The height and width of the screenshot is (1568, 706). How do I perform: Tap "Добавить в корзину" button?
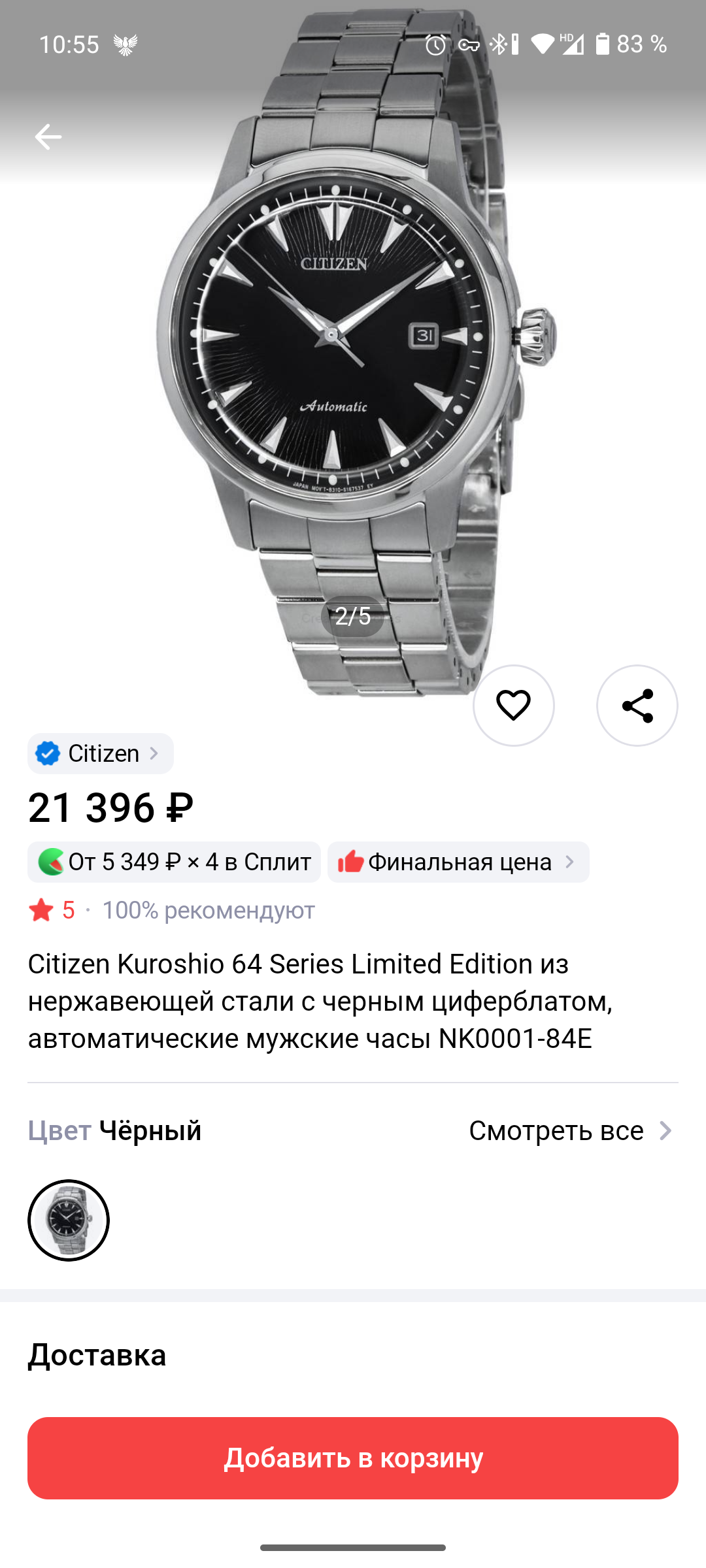coord(353,1458)
